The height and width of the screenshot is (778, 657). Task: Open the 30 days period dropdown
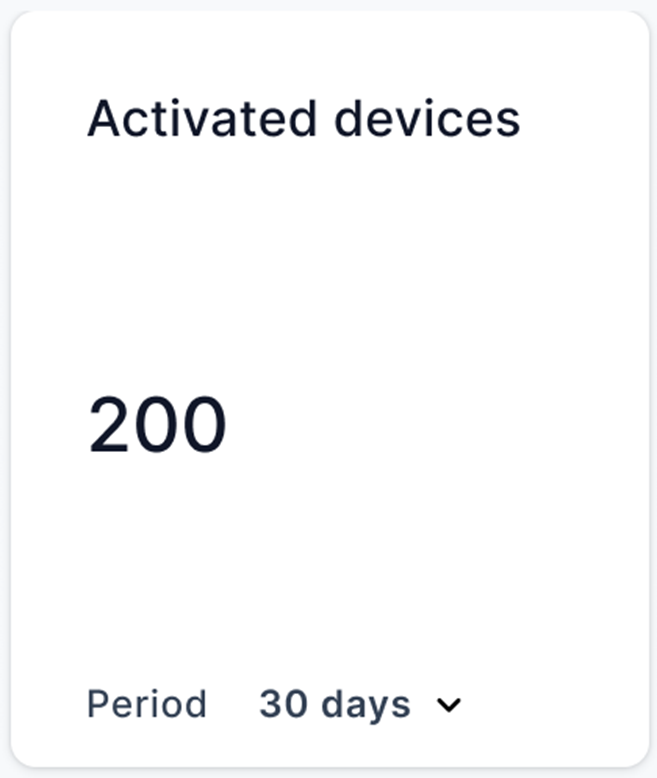click(359, 705)
